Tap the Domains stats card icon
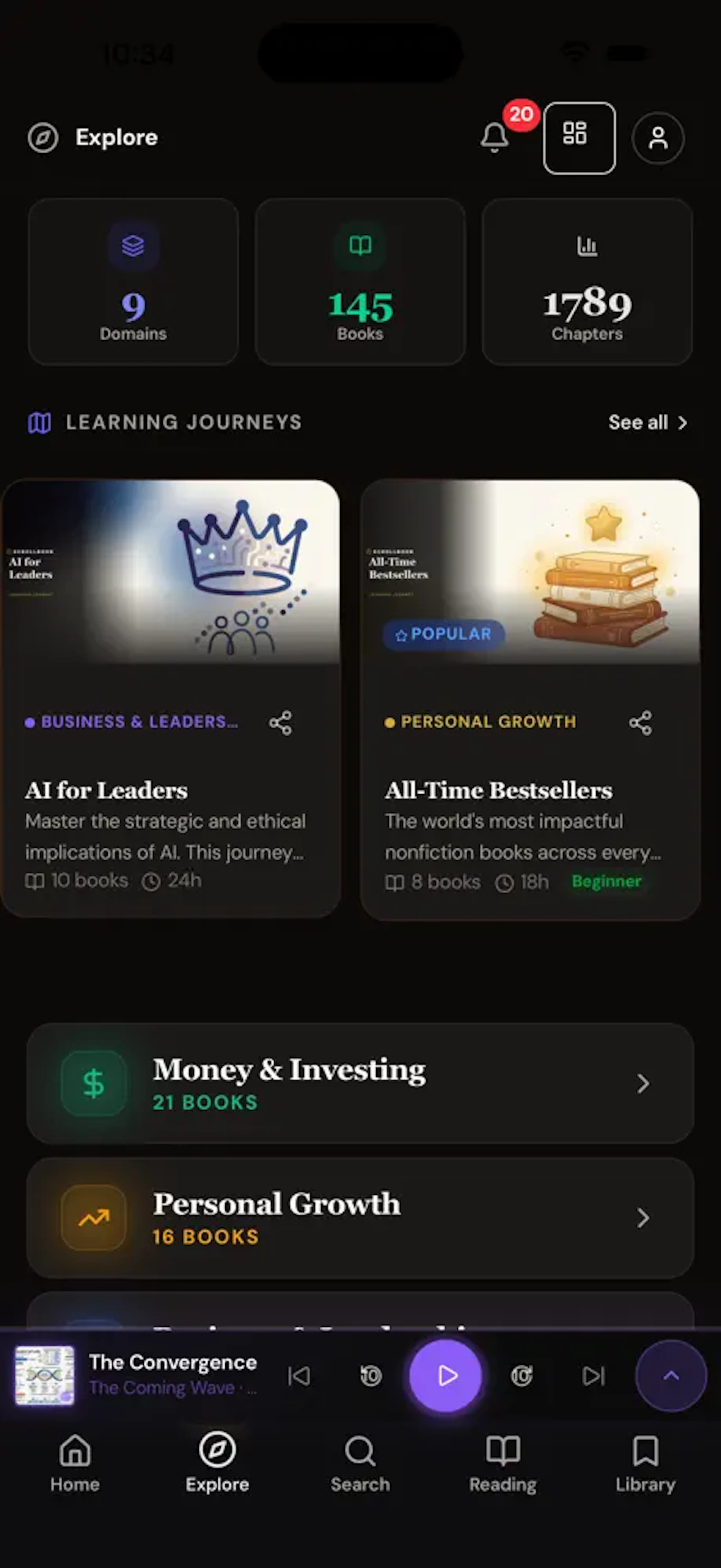The image size is (721, 1568). pyautogui.click(x=133, y=245)
